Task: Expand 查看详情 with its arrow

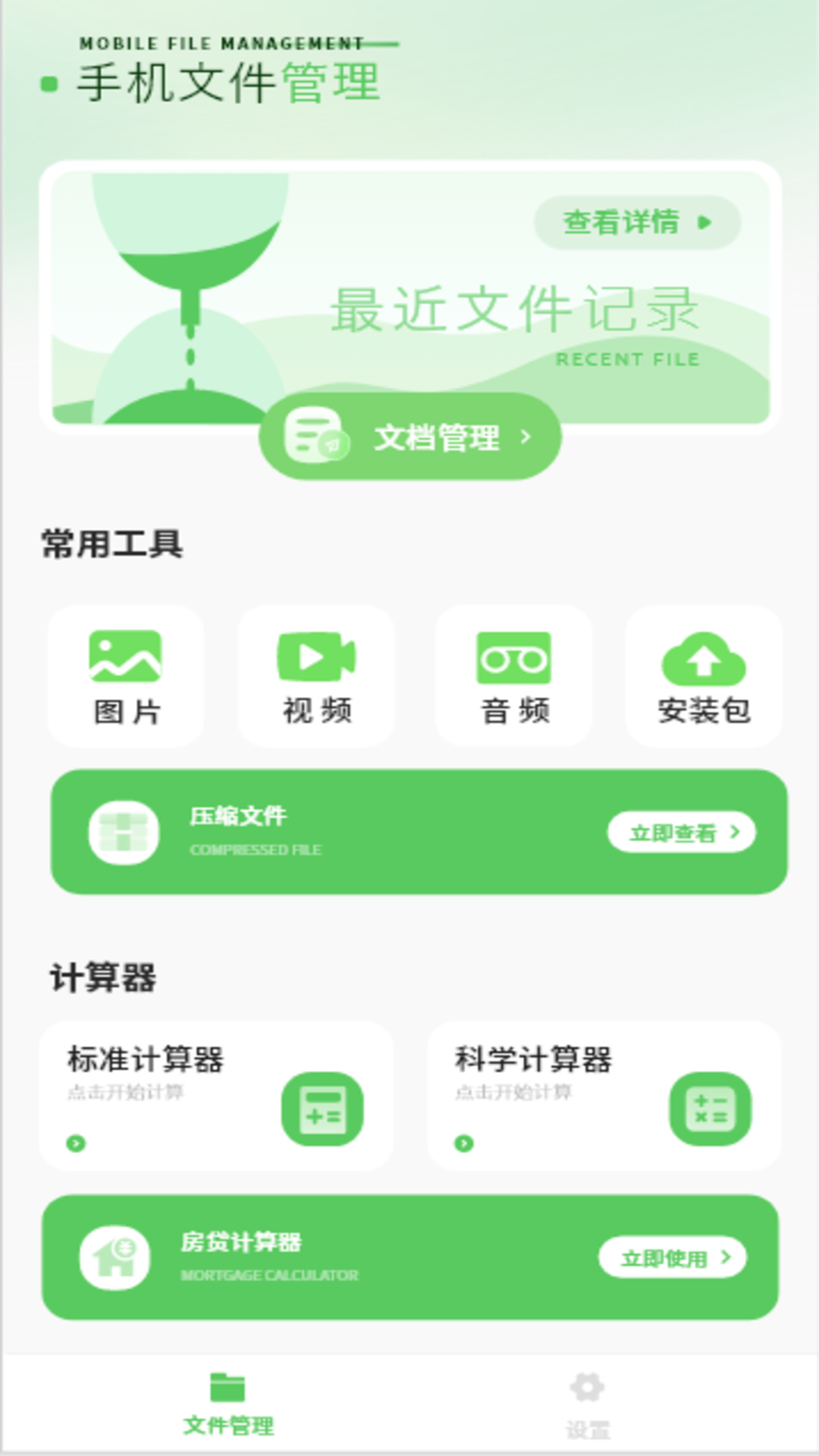Action: coord(637,221)
